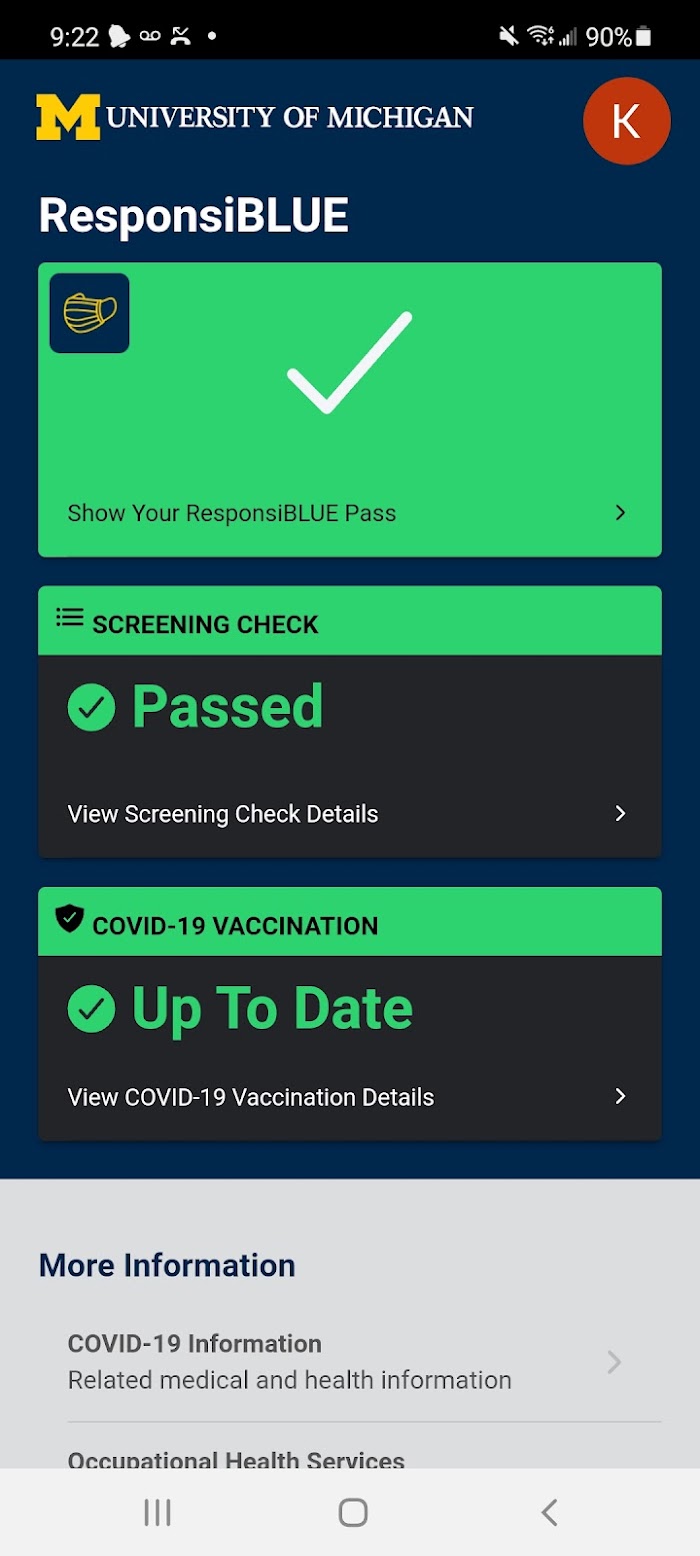Open recent apps from navigation bar
The width and height of the screenshot is (700, 1556).
click(158, 1512)
